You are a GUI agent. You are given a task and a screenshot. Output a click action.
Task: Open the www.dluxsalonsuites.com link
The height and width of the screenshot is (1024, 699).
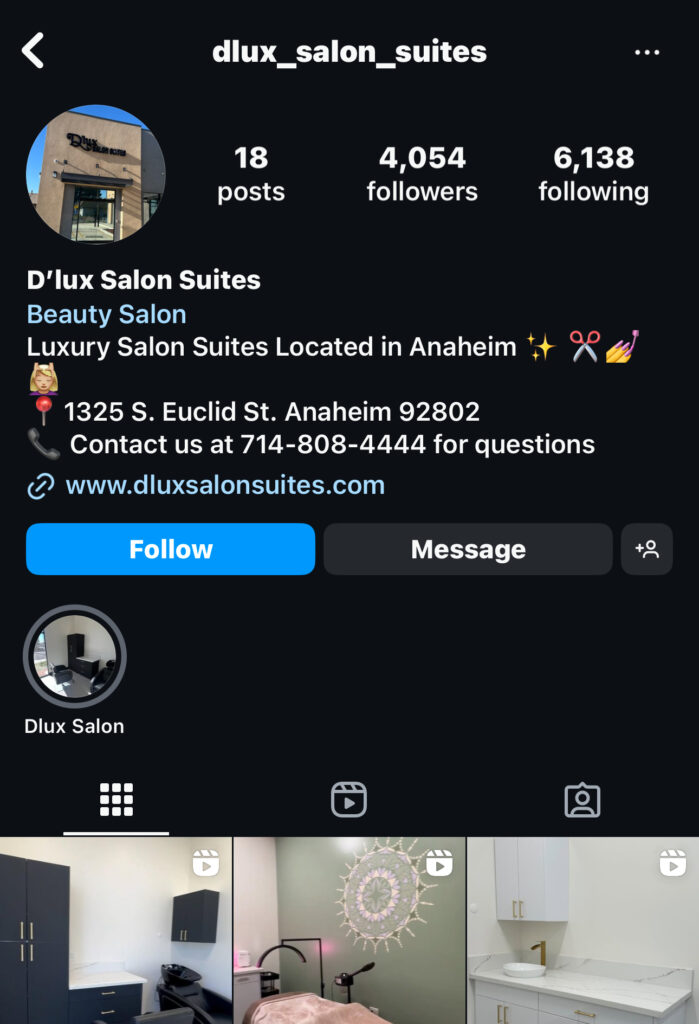coord(224,486)
